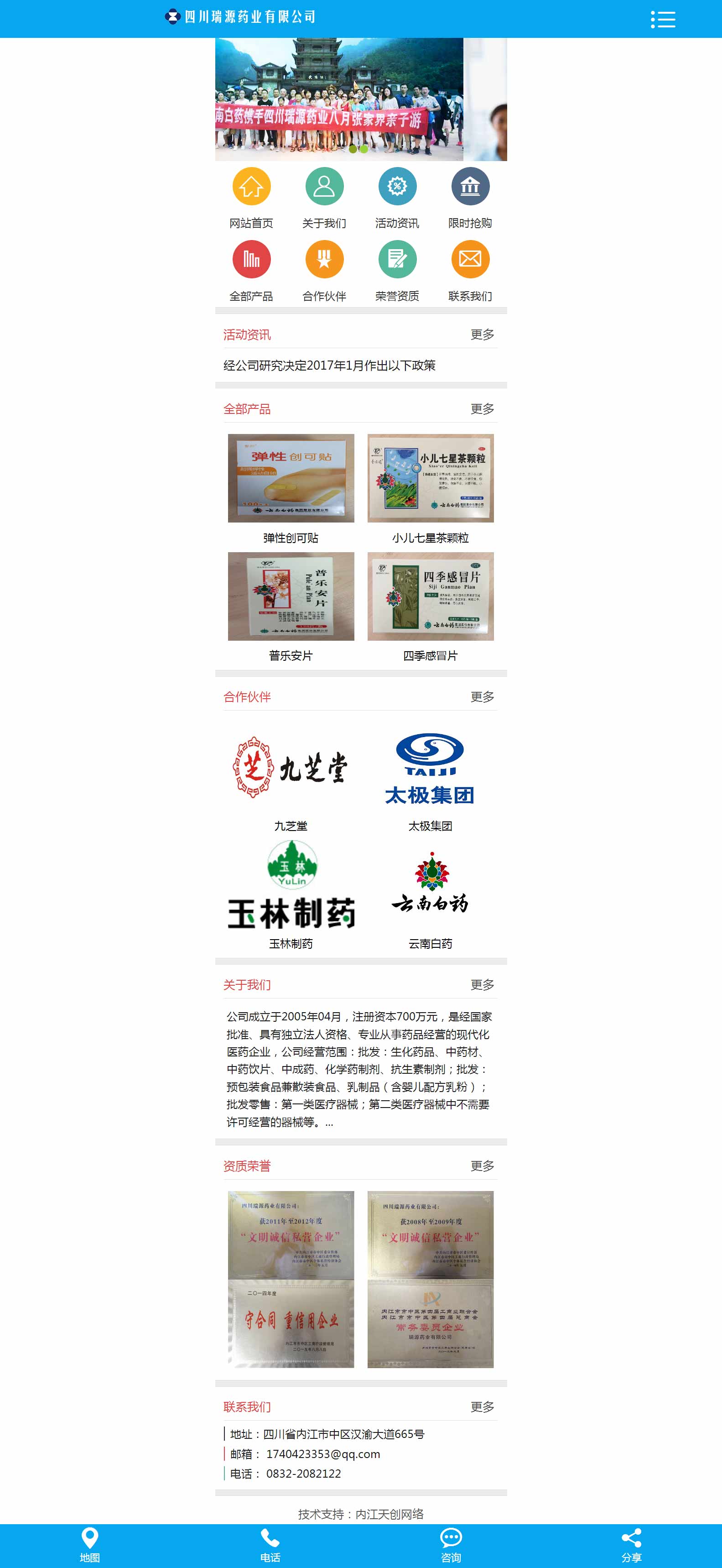The height and width of the screenshot is (1568, 722).
Task: Open 四季感冒片 product card
Action: coord(431,596)
